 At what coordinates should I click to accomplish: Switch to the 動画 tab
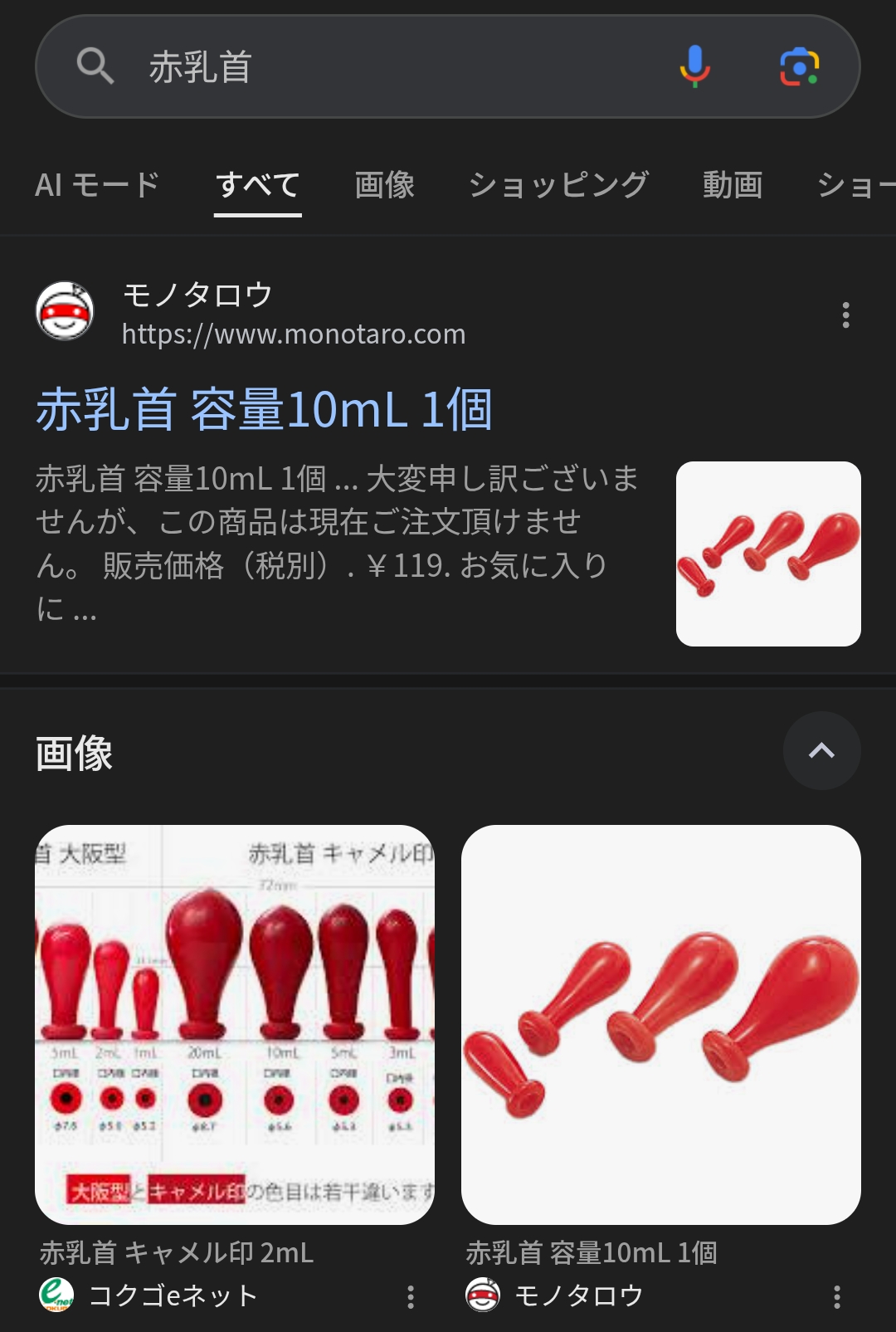click(733, 185)
